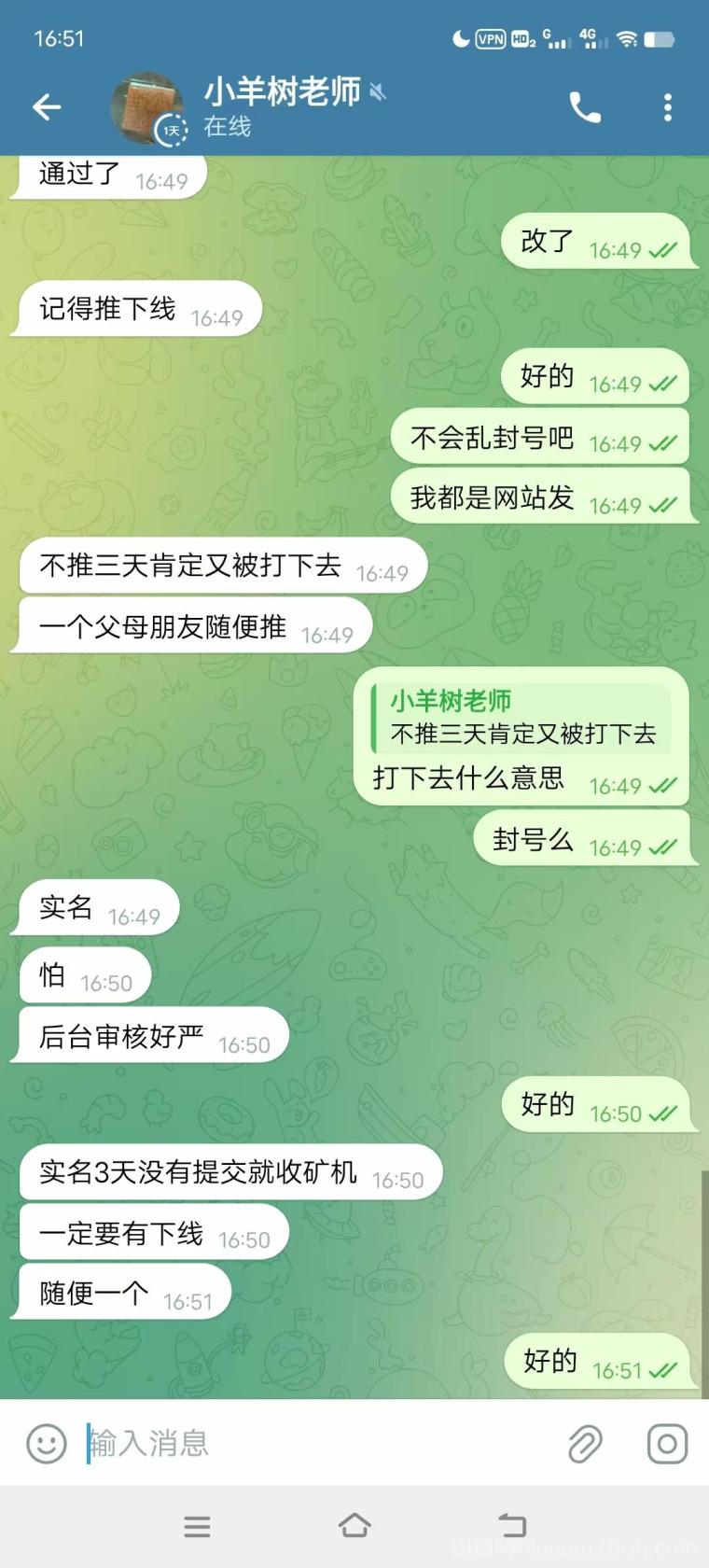Jump to the quoted message 不推三天肯定又被打下去

click(x=522, y=718)
